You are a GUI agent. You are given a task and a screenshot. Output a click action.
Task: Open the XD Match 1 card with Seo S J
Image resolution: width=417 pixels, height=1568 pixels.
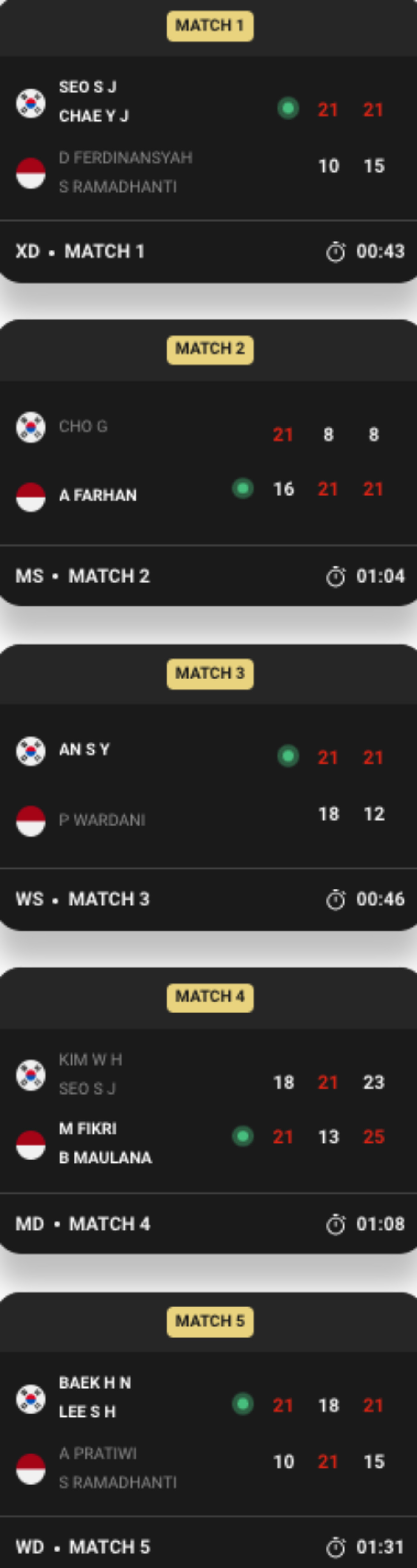208,137
